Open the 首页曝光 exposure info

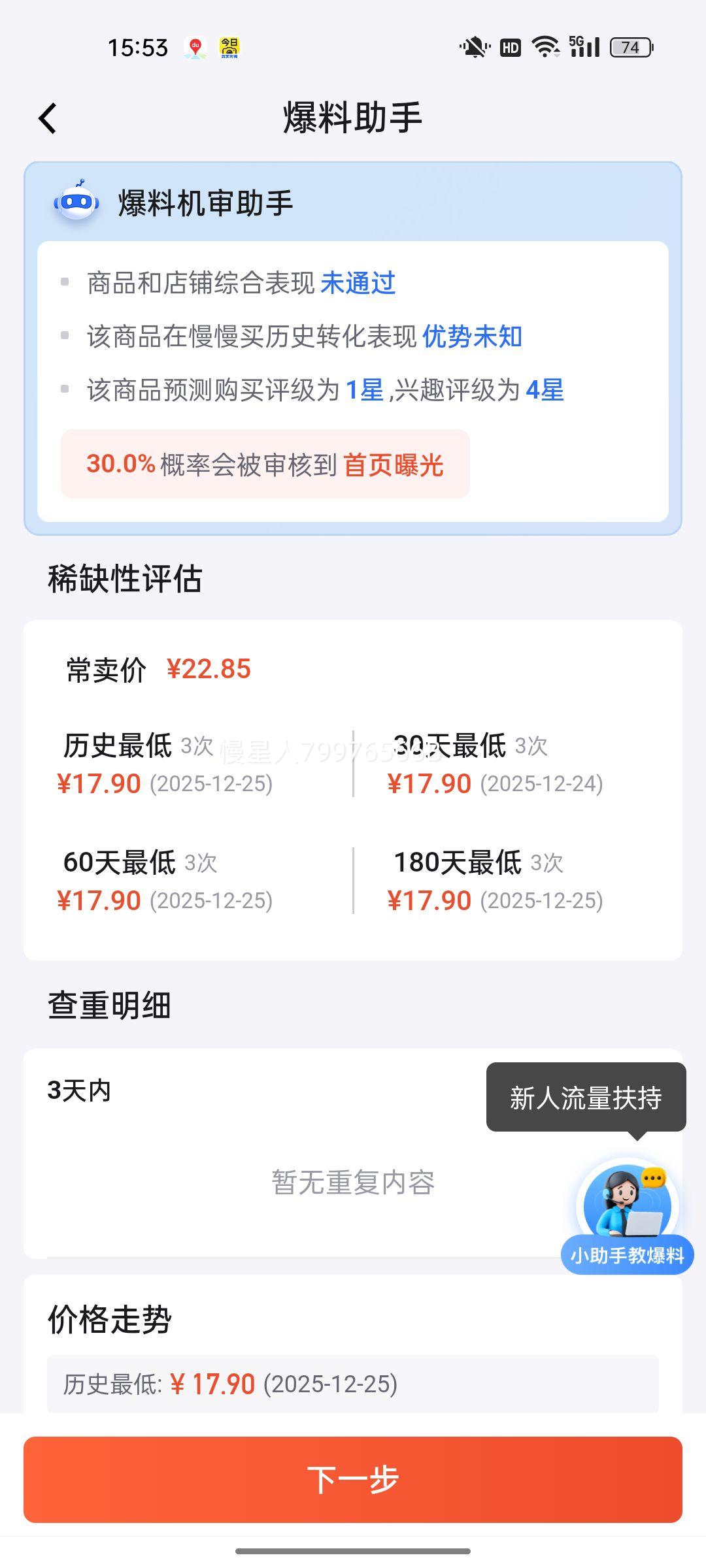click(395, 466)
